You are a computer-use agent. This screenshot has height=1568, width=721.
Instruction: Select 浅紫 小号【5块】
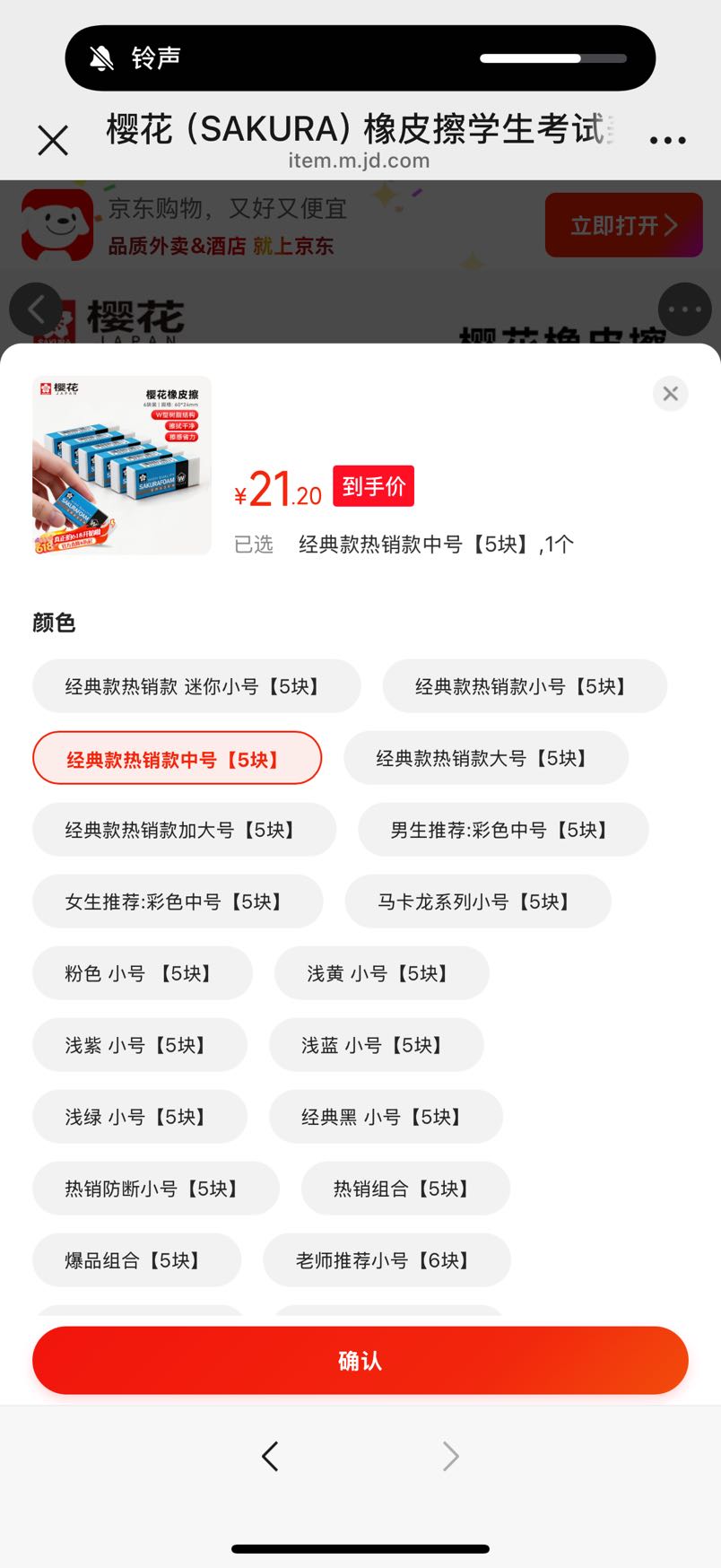pyautogui.click(x=140, y=1045)
